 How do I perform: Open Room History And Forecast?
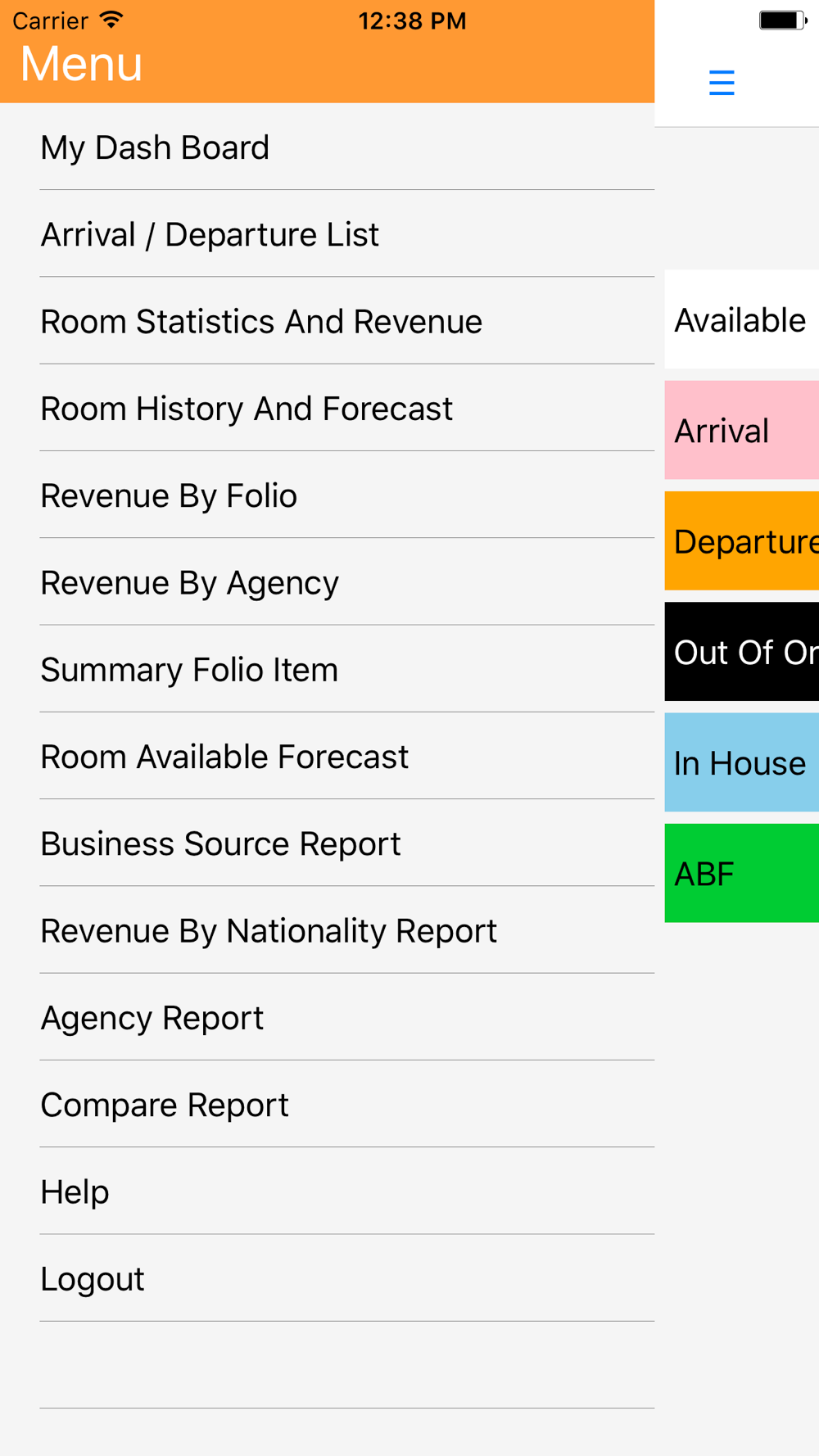[328, 408]
